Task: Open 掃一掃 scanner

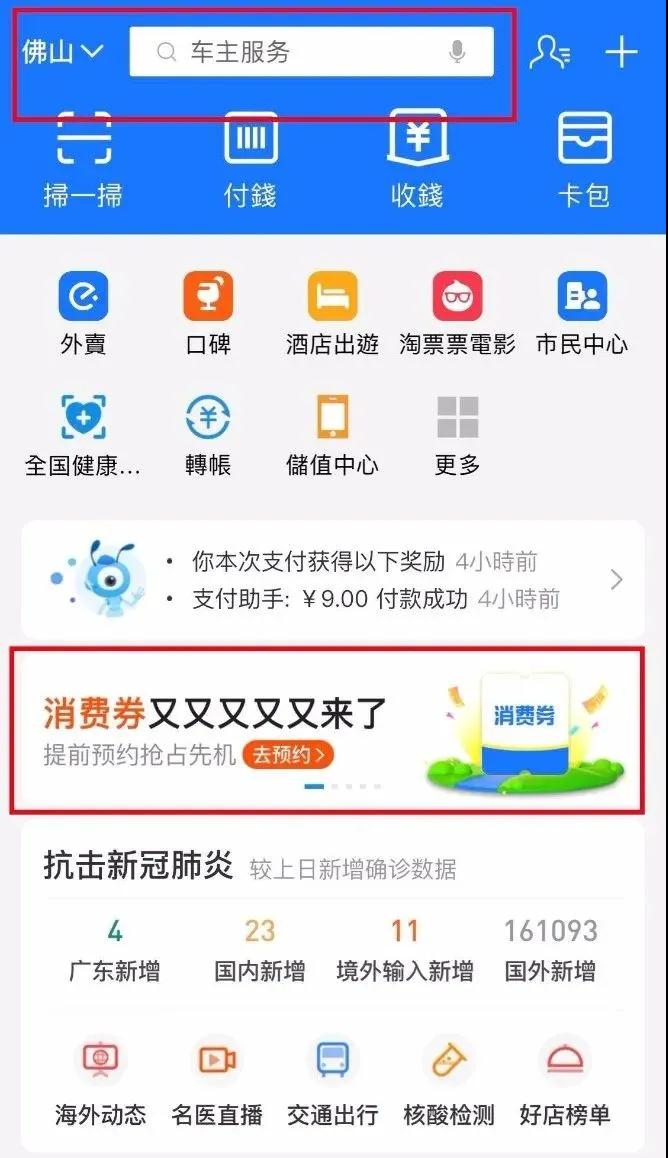Action: coord(83,160)
